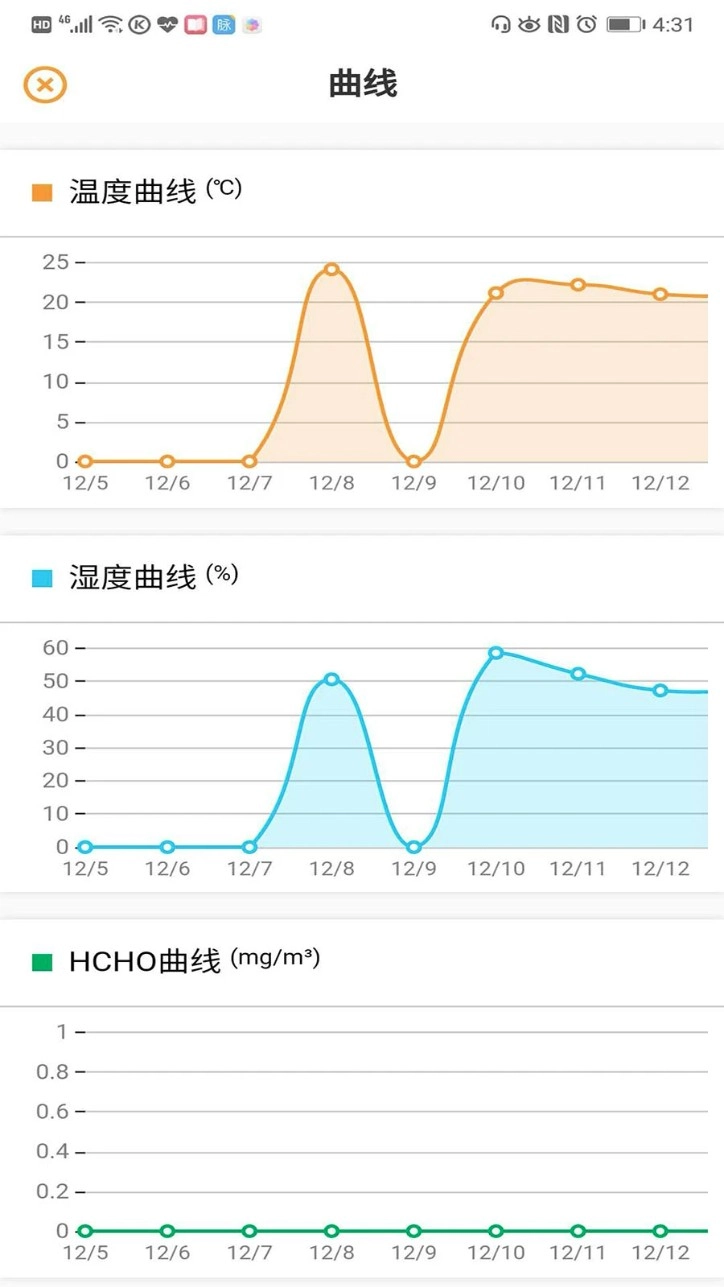Viewport: 724px width, 1287px height.
Task: Close the 曲线 curves page
Action: [x=45, y=85]
